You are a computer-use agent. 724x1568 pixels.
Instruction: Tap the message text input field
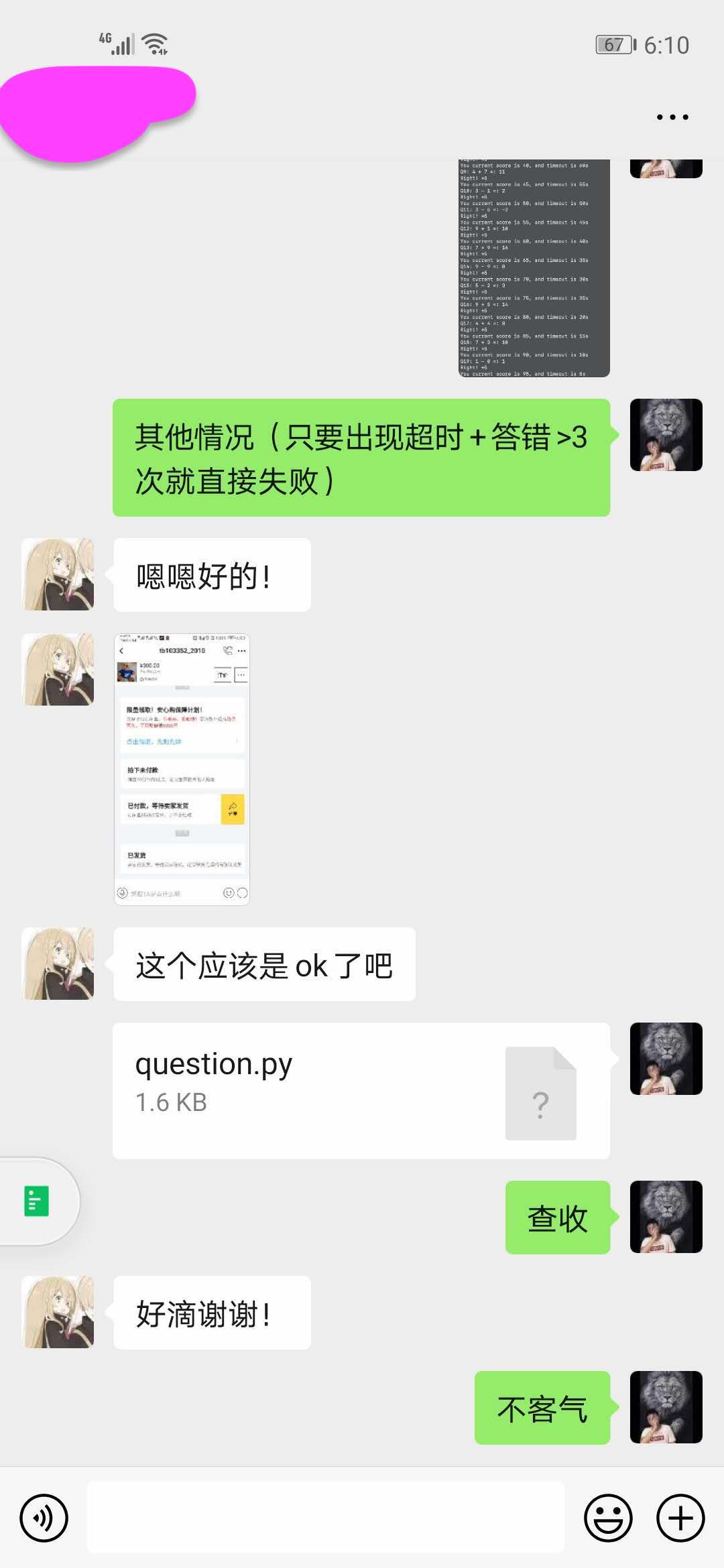tap(326, 1518)
